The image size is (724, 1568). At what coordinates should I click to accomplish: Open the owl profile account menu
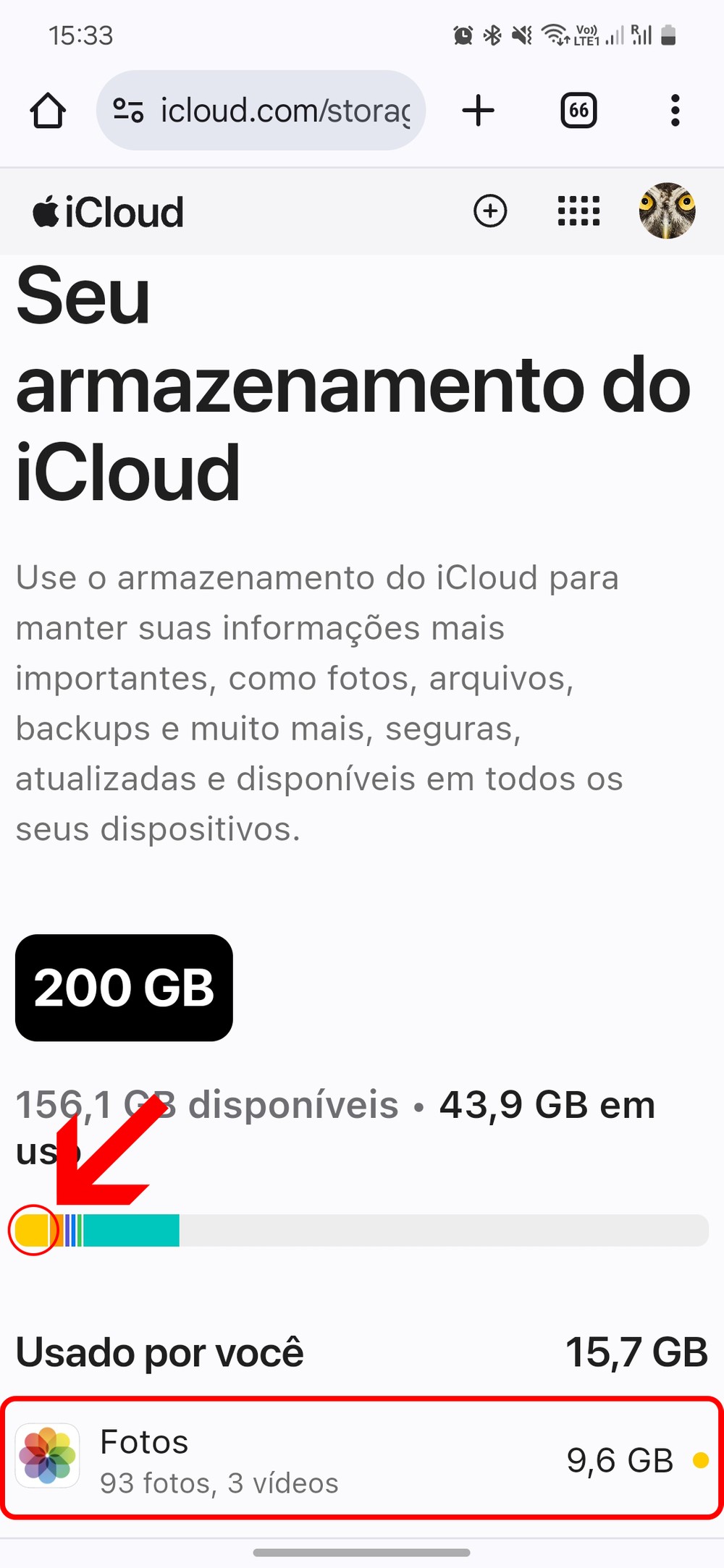click(x=667, y=211)
